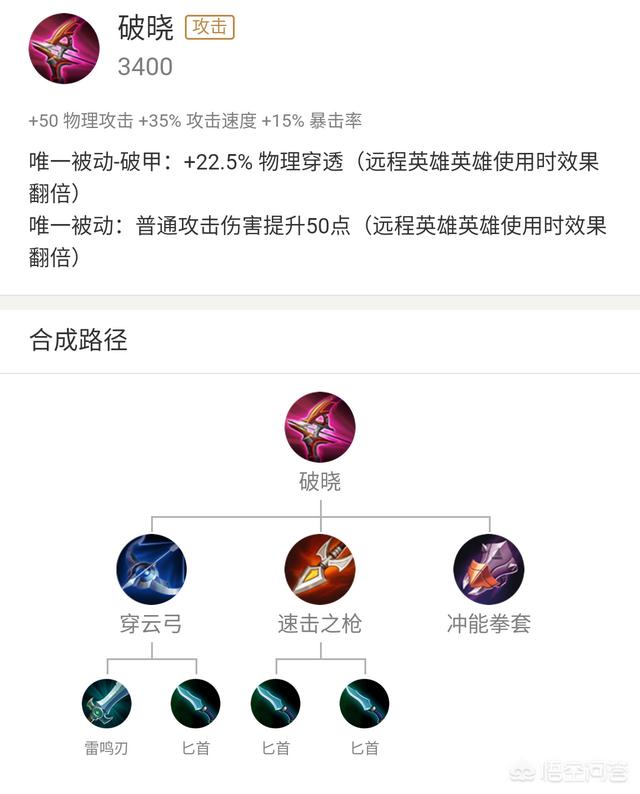Select the 冲能拳套 item
Screen dimensions: 640x794
488,568
